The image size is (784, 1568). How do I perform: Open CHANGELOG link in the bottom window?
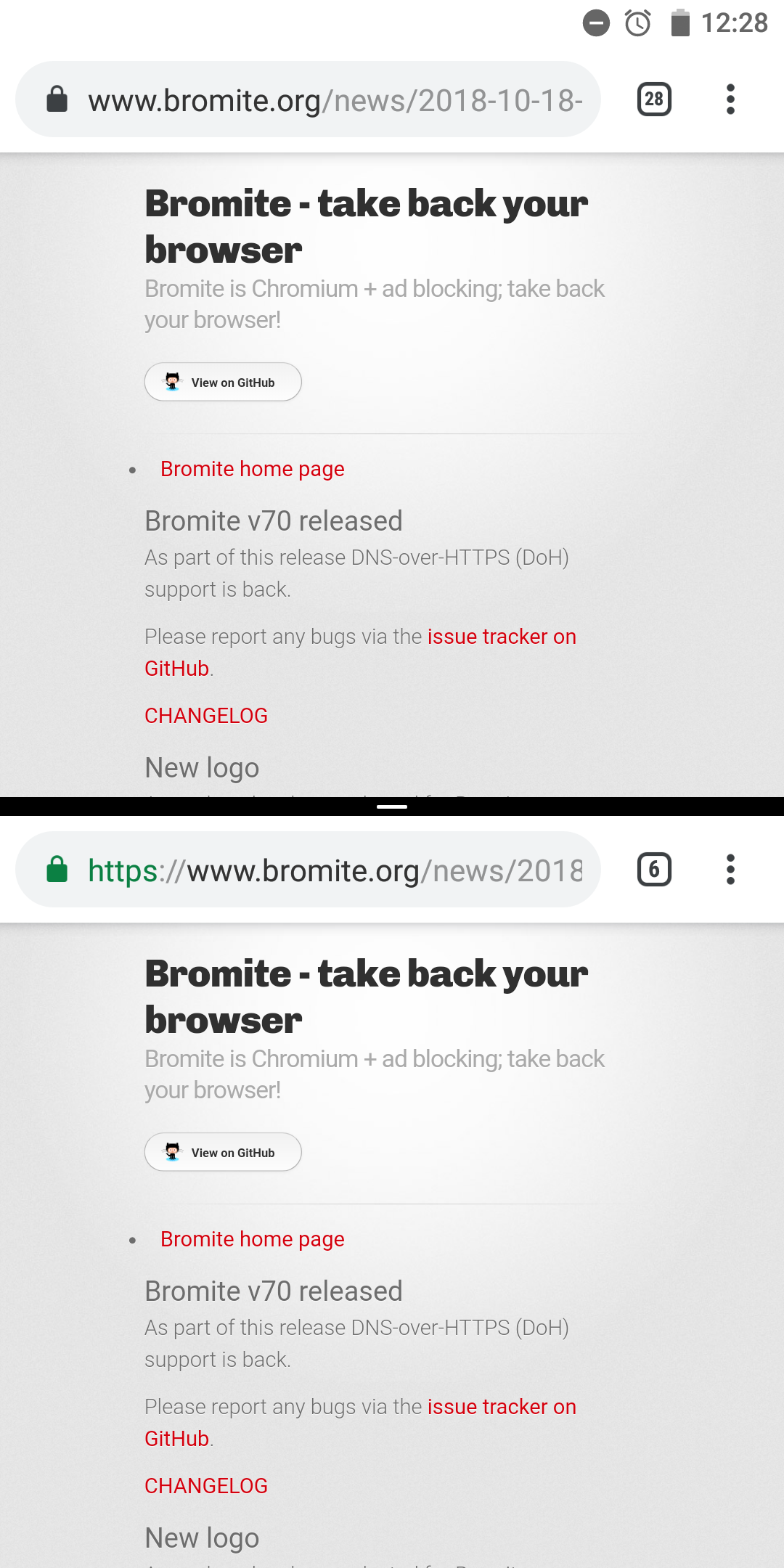(x=206, y=1486)
